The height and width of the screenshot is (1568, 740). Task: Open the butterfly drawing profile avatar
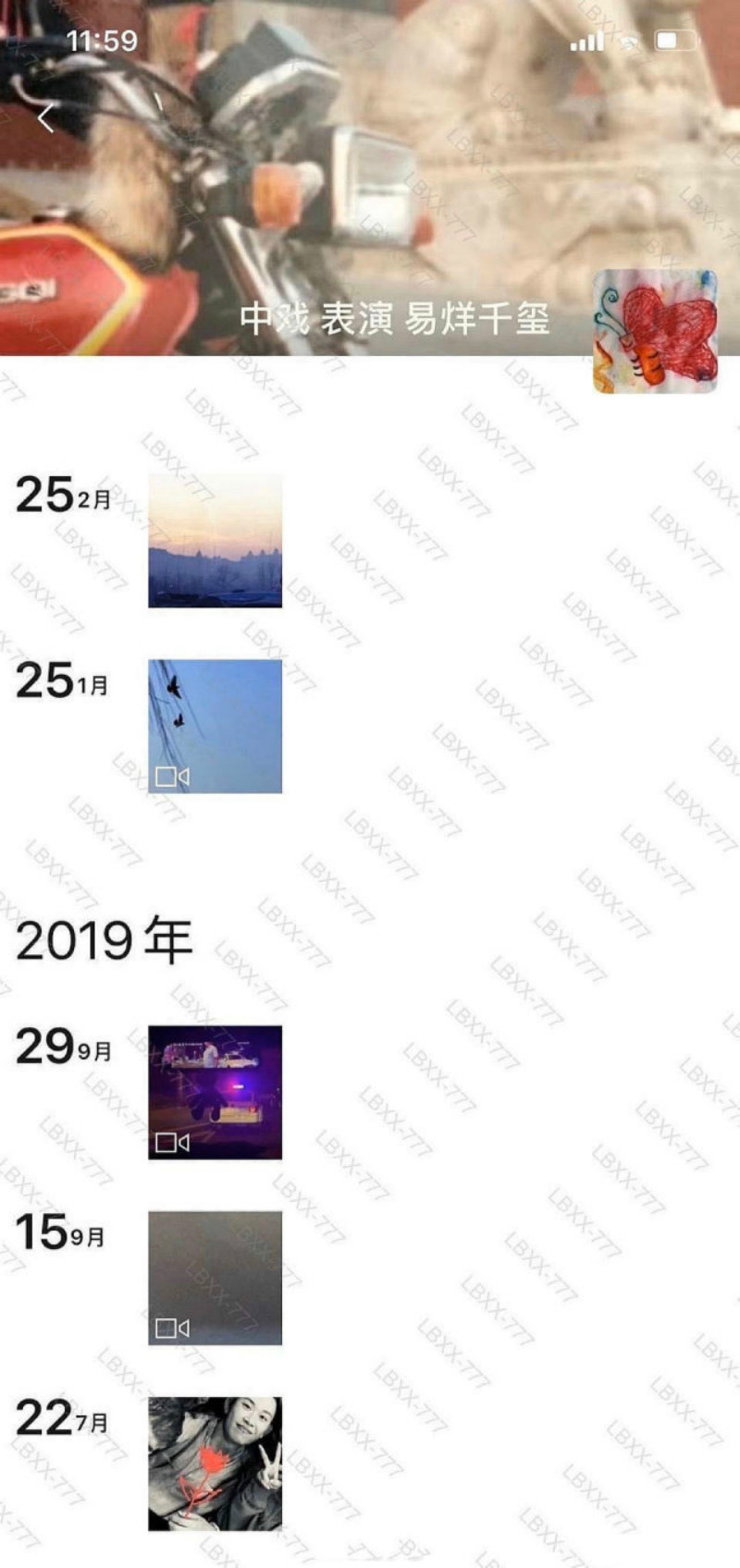coord(655,331)
